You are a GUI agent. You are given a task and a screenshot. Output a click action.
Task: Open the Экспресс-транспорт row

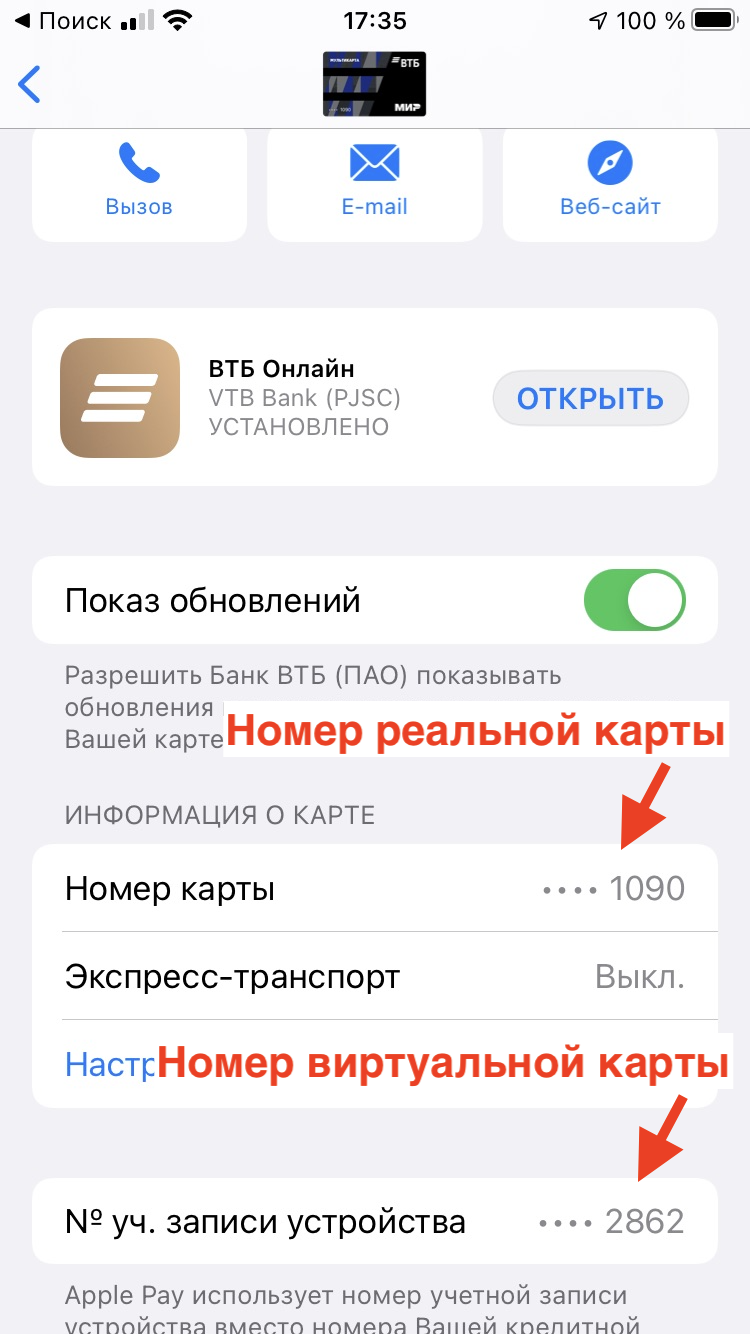coord(375,976)
